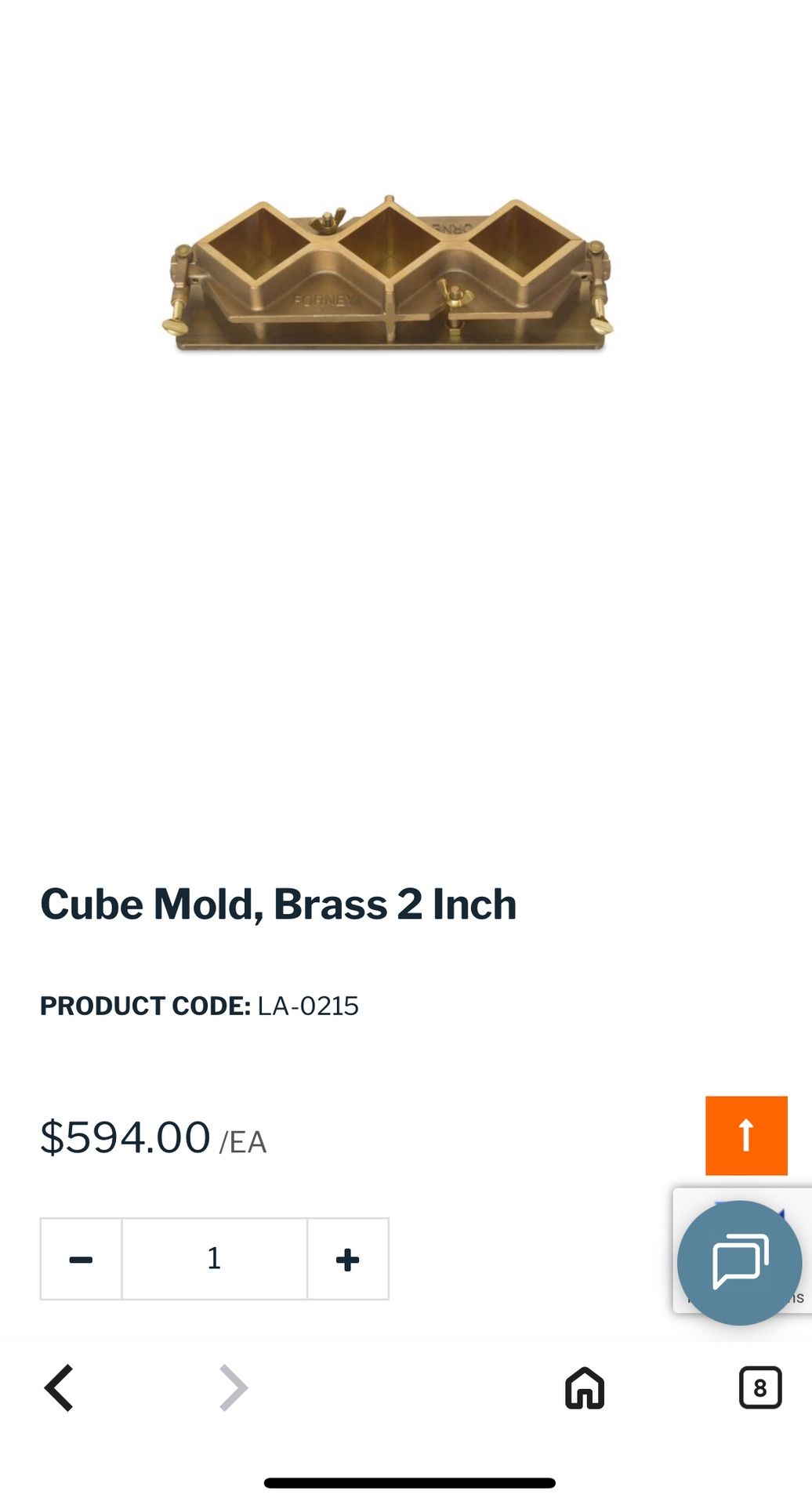View the brass cube mold product image
812x1505 pixels.
(x=388, y=274)
